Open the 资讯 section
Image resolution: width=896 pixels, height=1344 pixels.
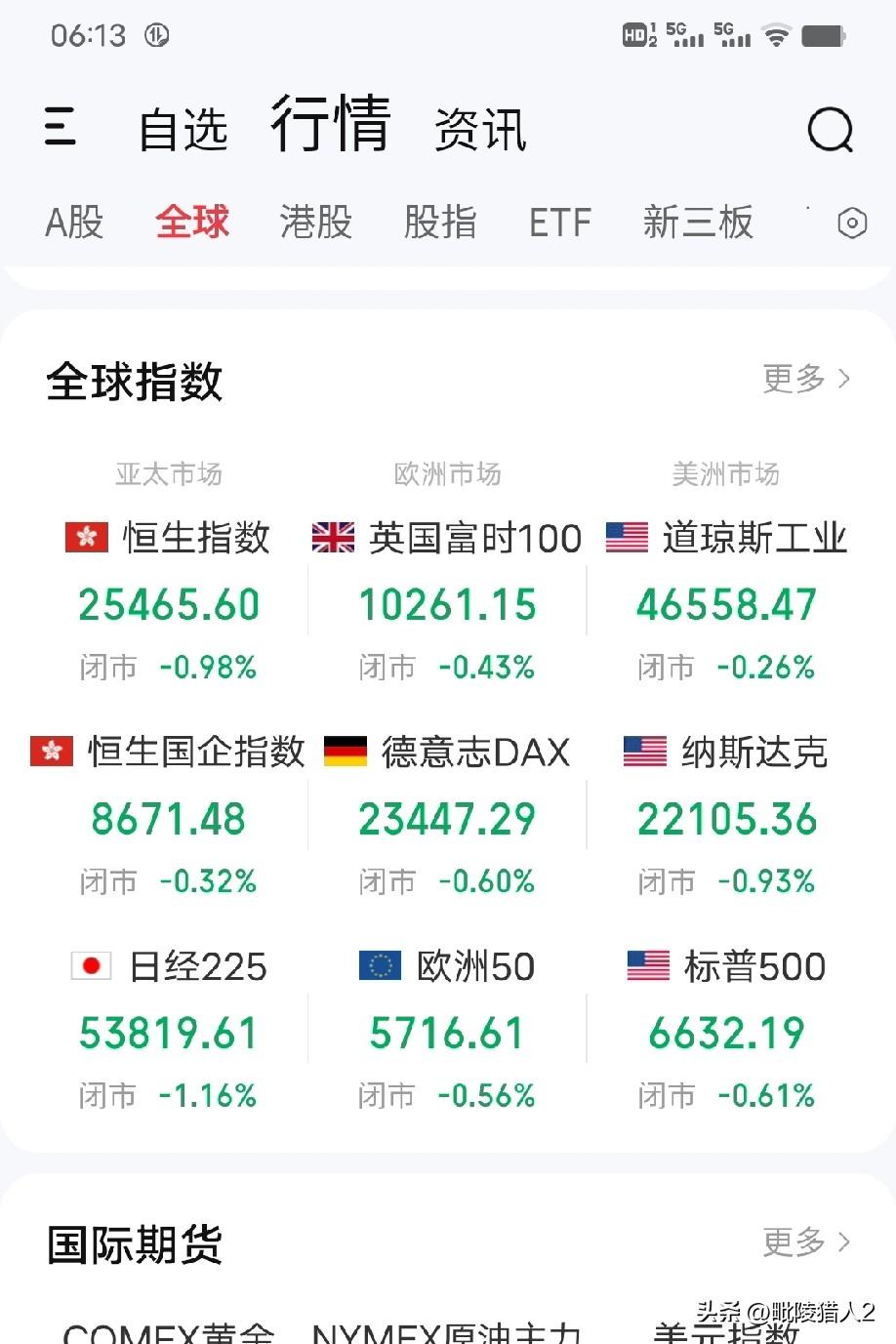(x=481, y=129)
